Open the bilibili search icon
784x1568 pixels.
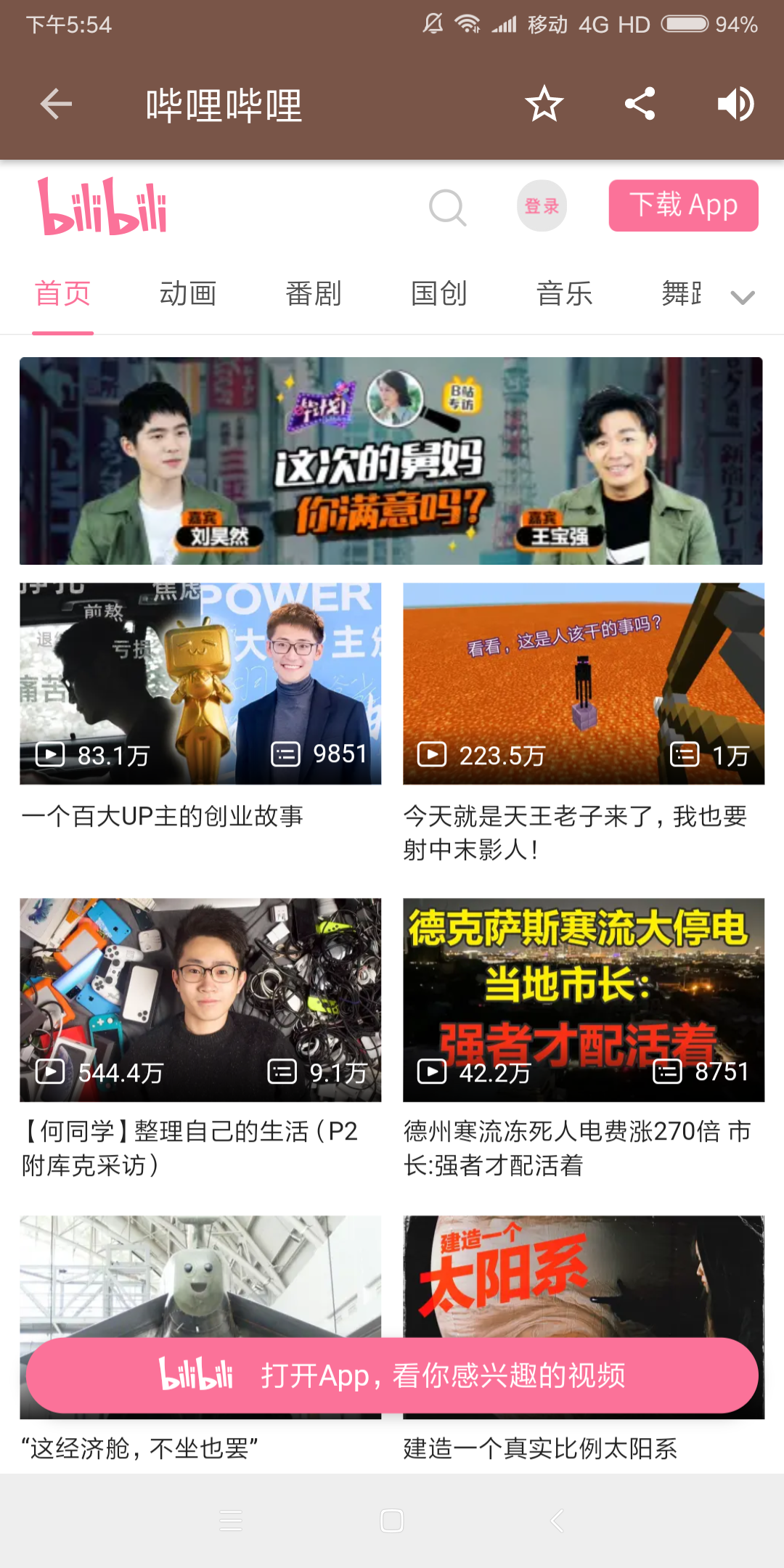pos(447,208)
